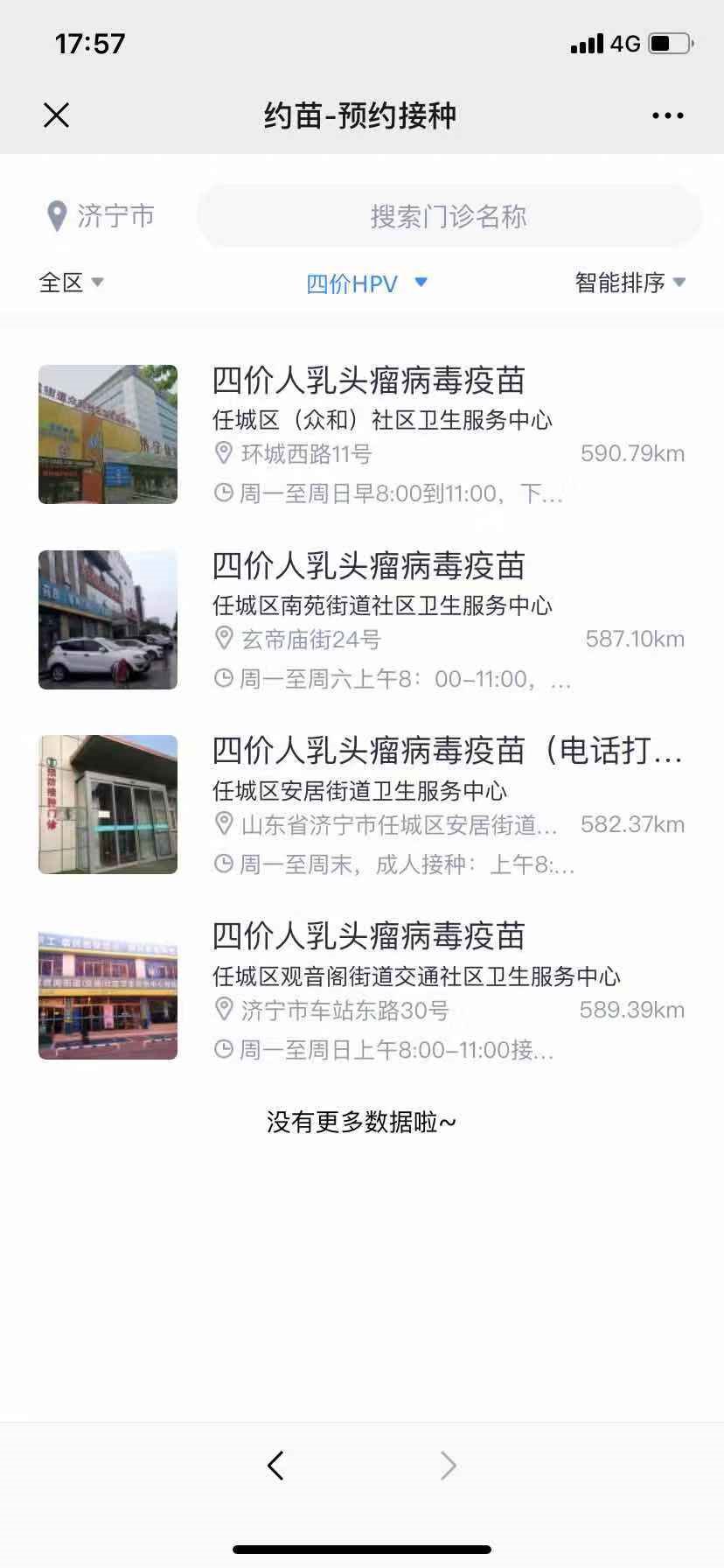724x1568 pixels.
Task: Change the city from 济宁市
Action: [x=101, y=215]
